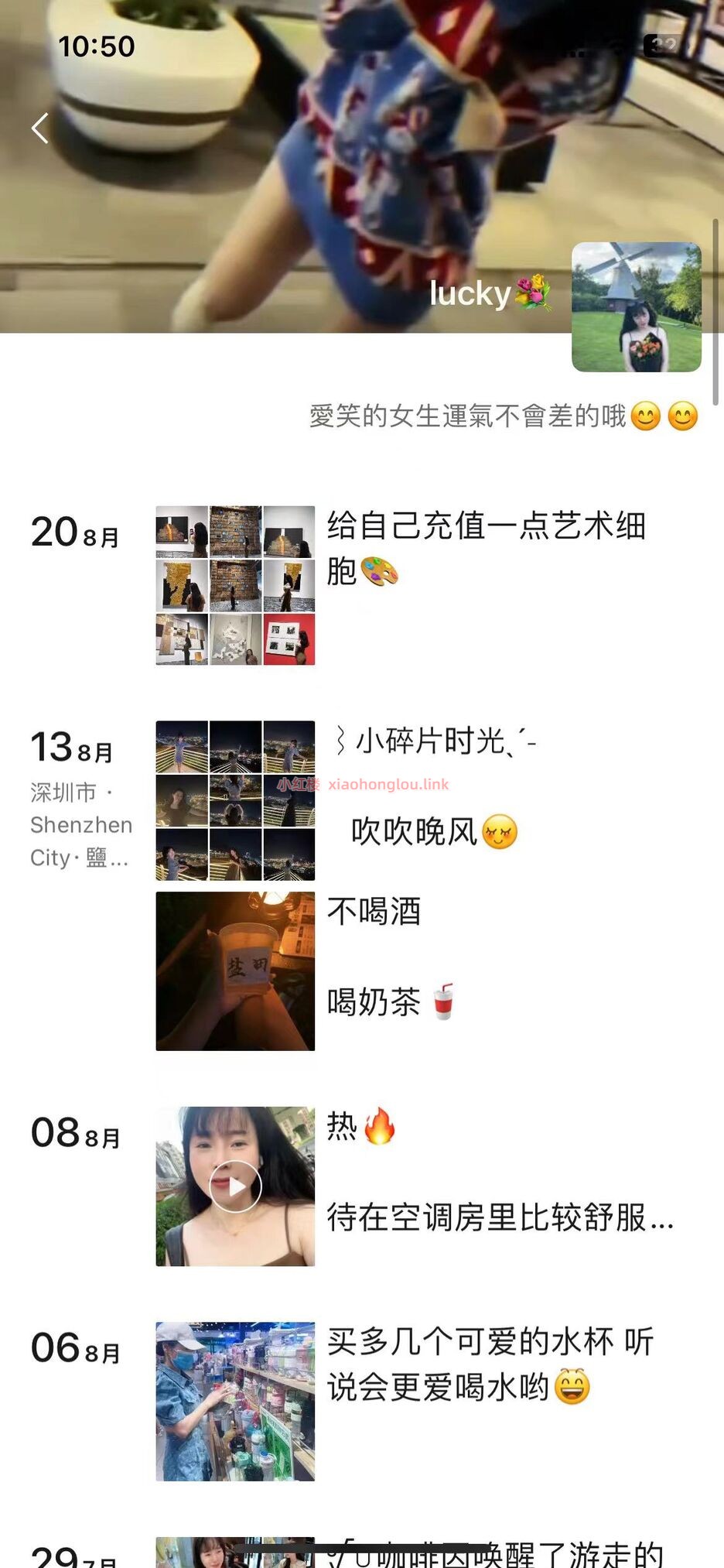The width and height of the screenshot is (724, 1568).
Task: Play the 08 August video post
Action: pyautogui.click(x=235, y=1186)
